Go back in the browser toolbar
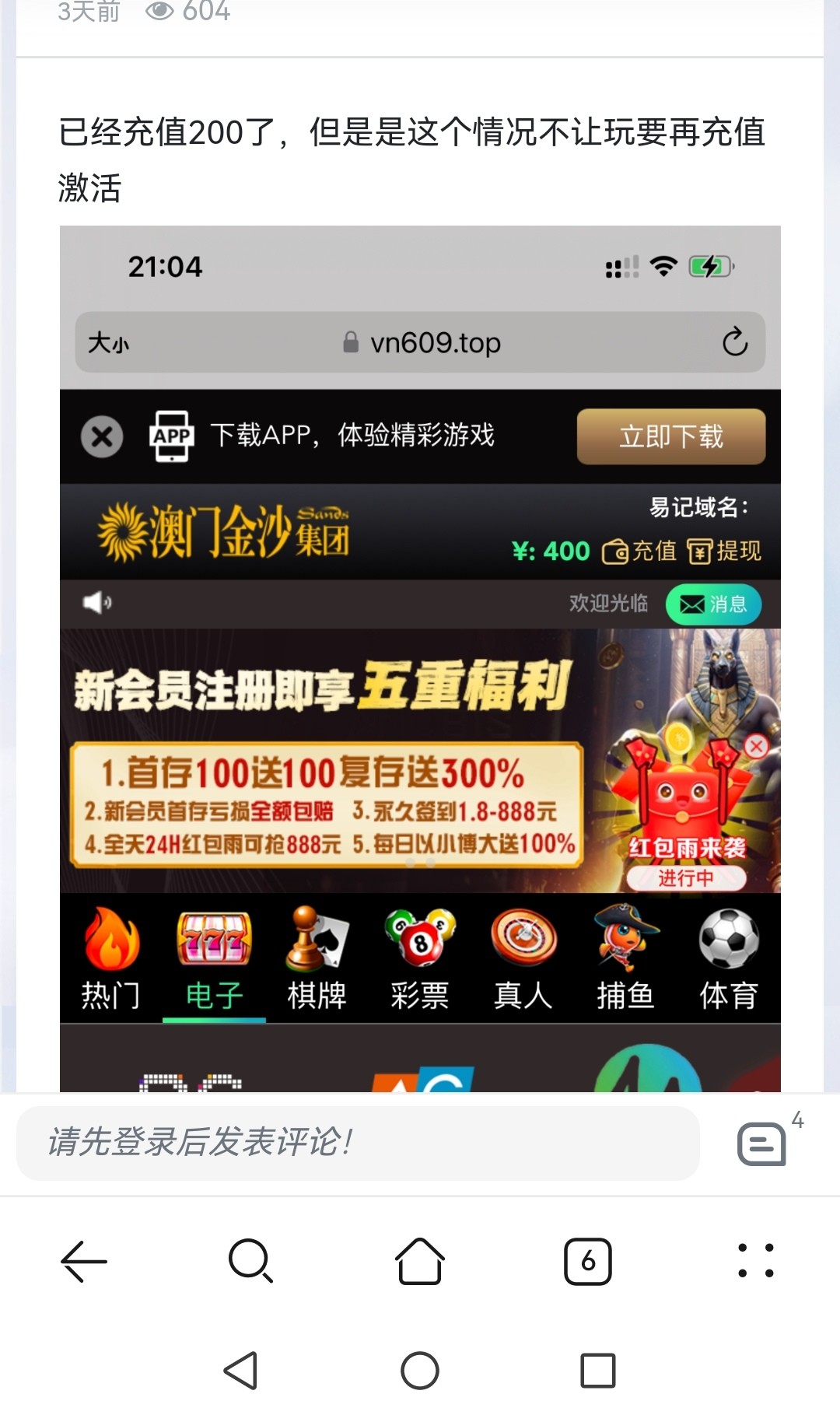Viewport: 840px width, 1415px height. pyautogui.click(x=84, y=1260)
